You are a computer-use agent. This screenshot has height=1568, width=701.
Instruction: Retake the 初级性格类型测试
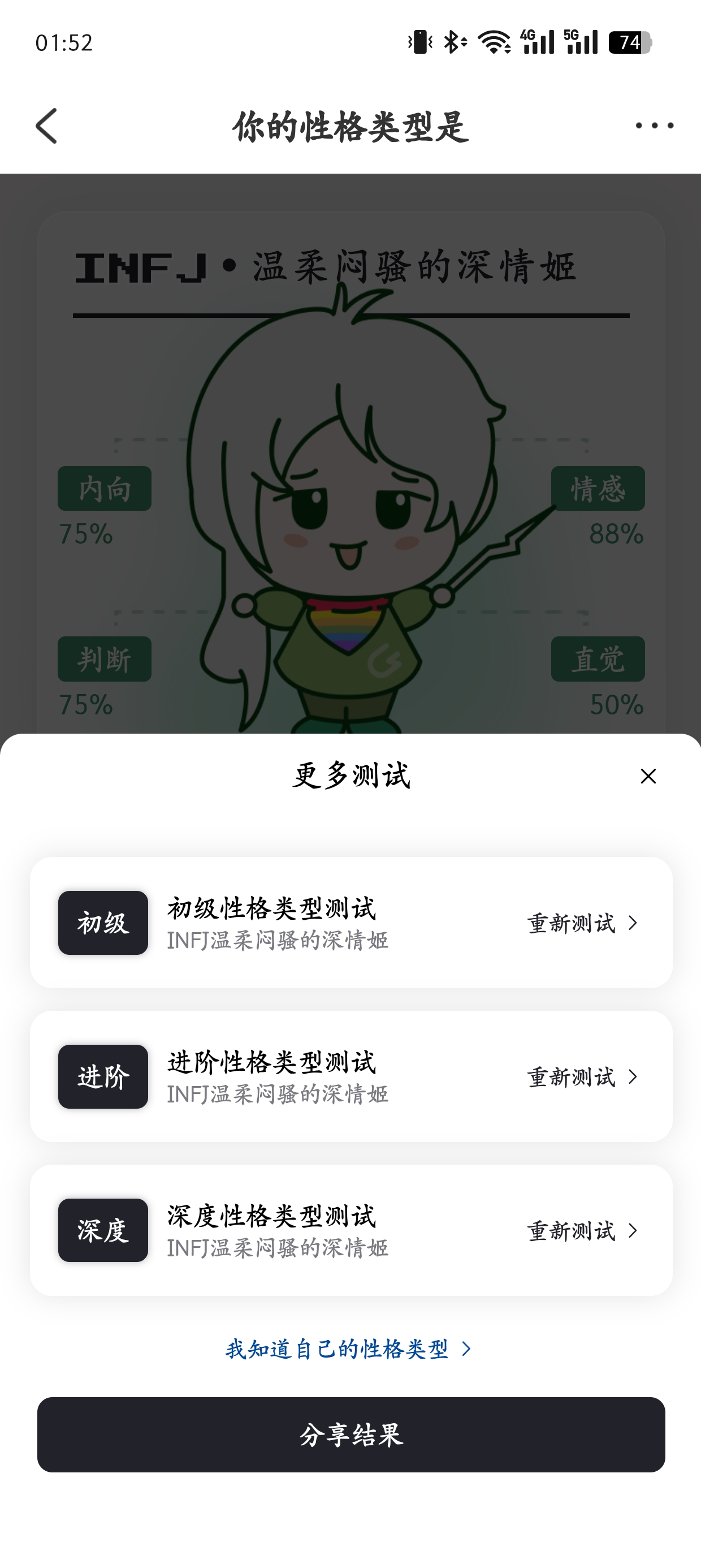582,923
